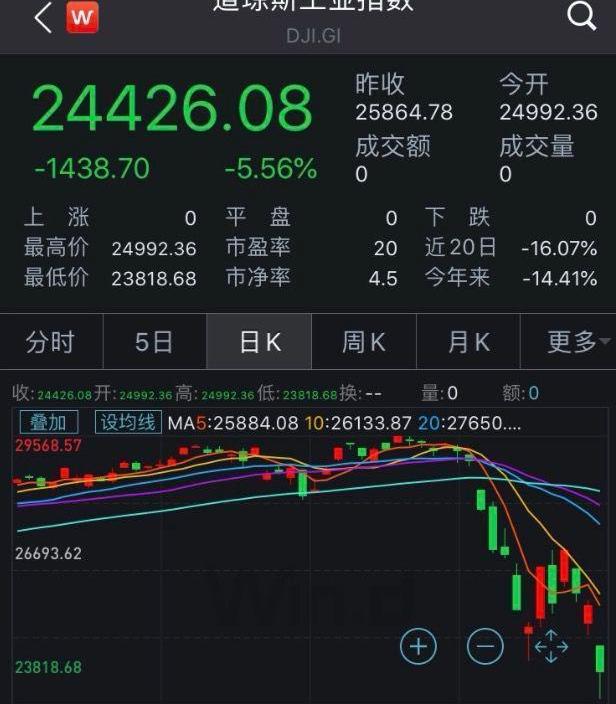The height and width of the screenshot is (704, 616).
Task: Tap the 叠加 overlay button
Action: pyautogui.click(x=47, y=422)
